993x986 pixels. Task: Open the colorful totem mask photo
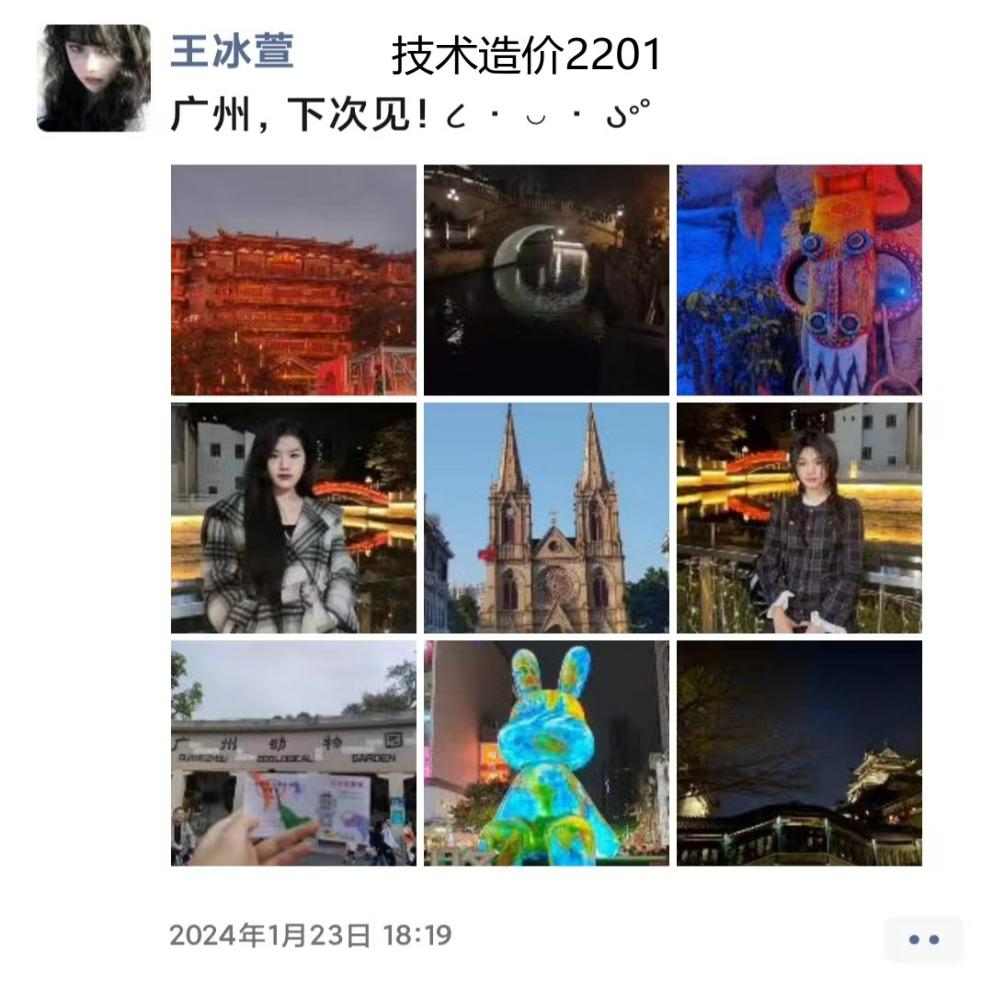click(x=799, y=280)
